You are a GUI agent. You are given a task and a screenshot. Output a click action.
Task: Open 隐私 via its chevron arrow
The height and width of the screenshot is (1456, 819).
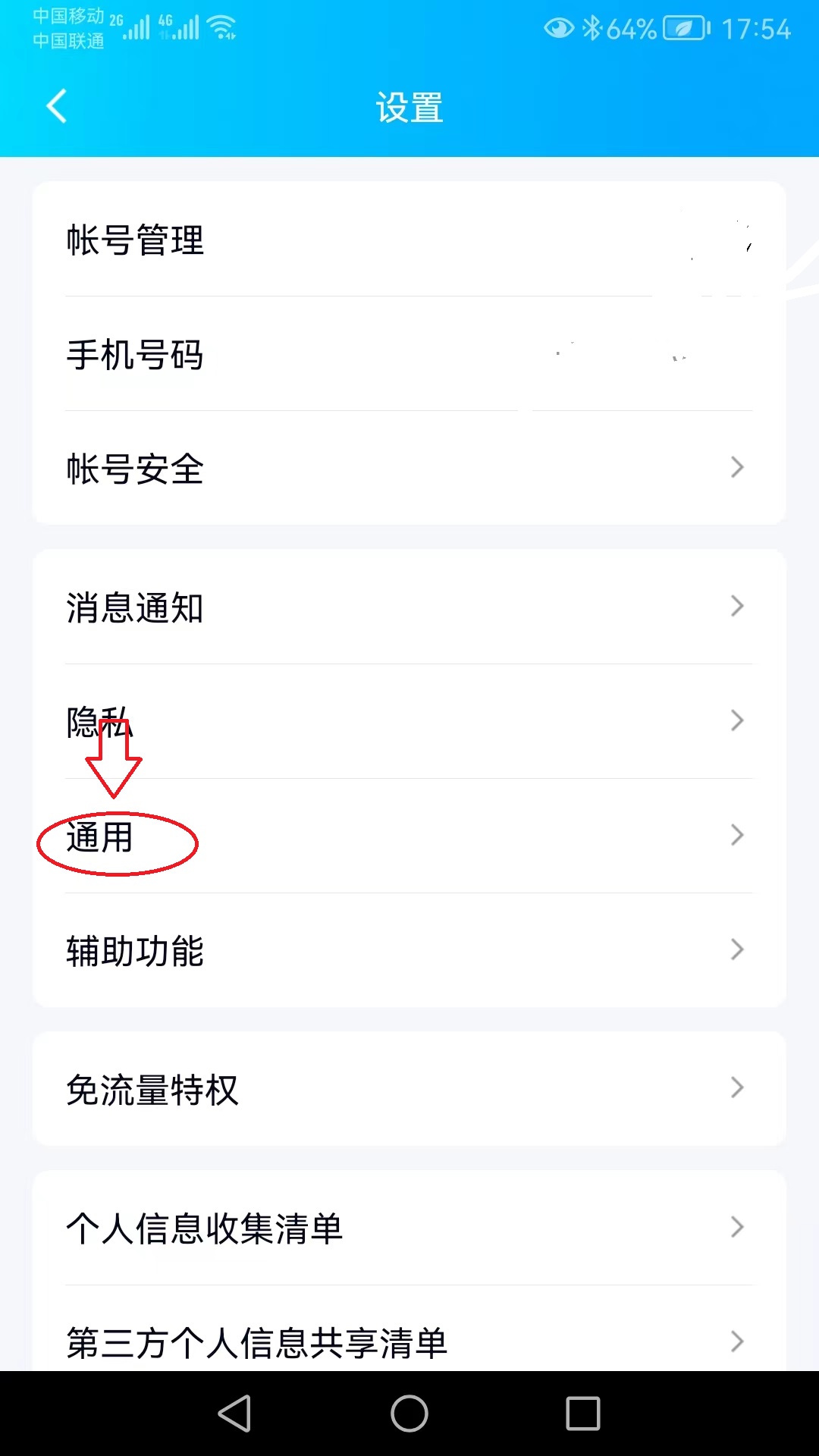coord(736,720)
